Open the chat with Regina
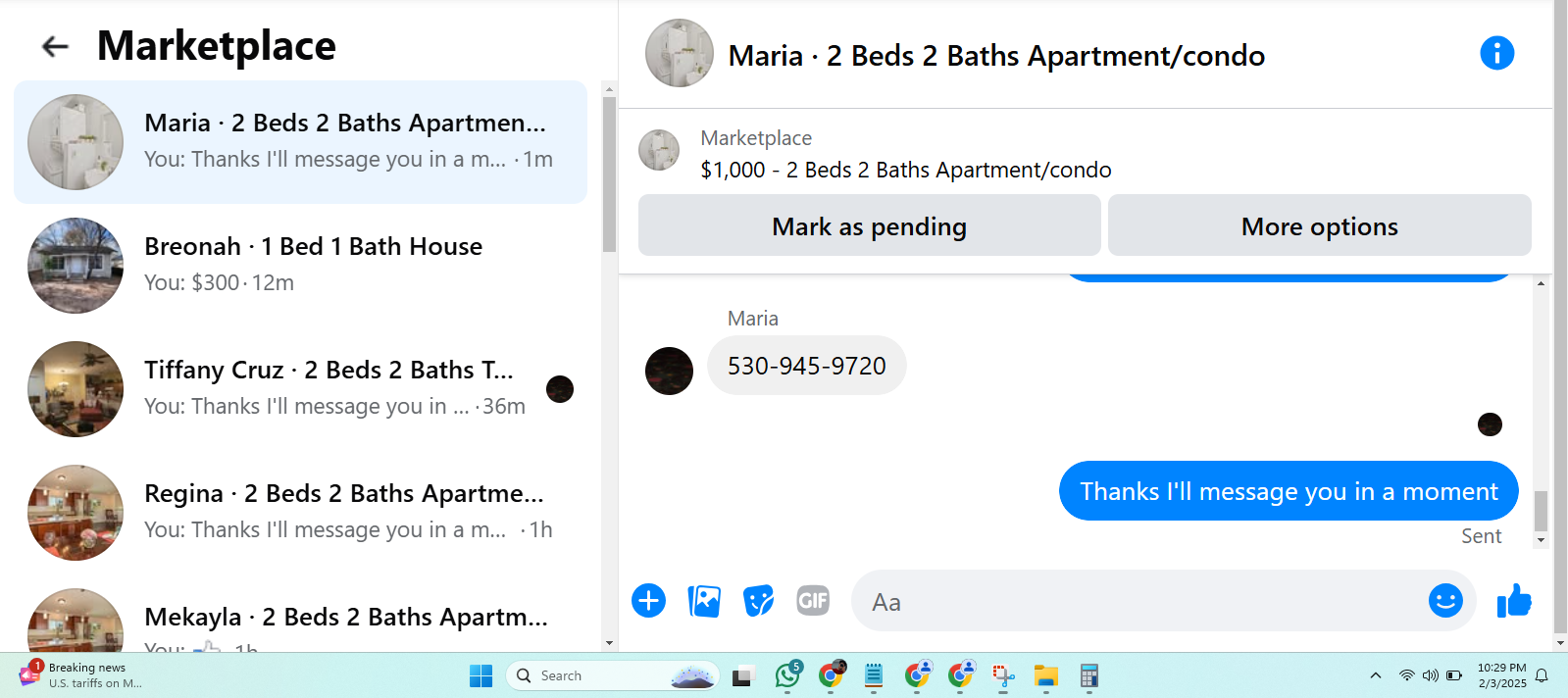 (x=300, y=513)
